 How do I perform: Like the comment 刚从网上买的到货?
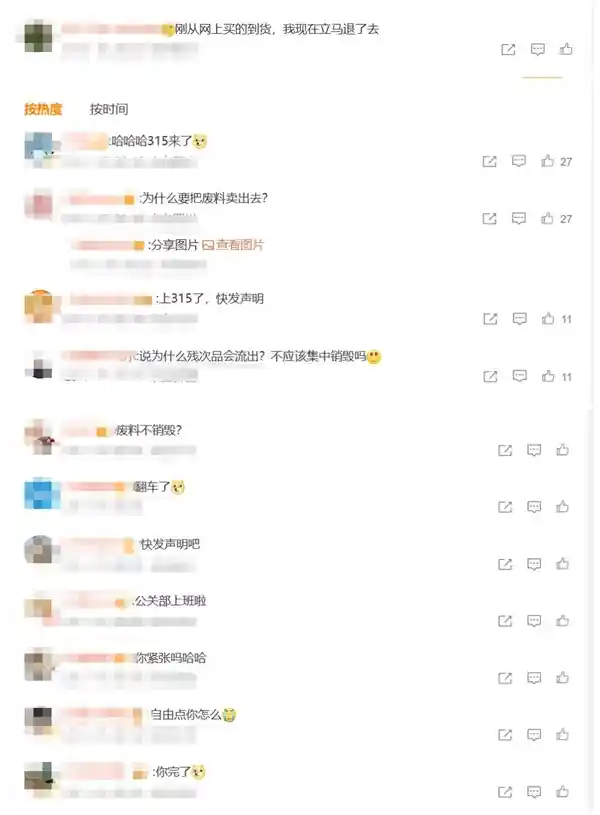coord(566,49)
